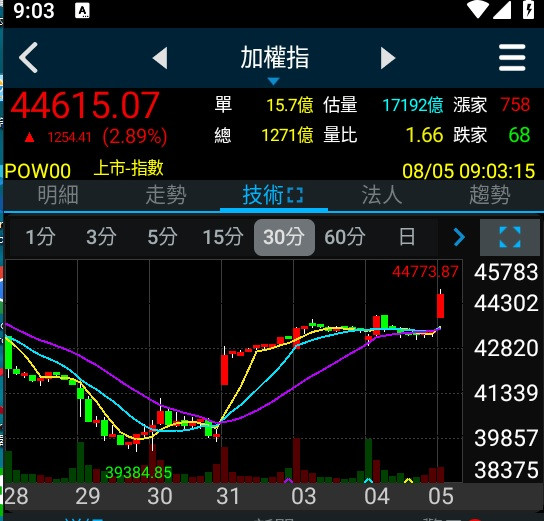The height and width of the screenshot is (521, 544).
Task: Open the hamburger menu
Action: [x=512, y=58]
